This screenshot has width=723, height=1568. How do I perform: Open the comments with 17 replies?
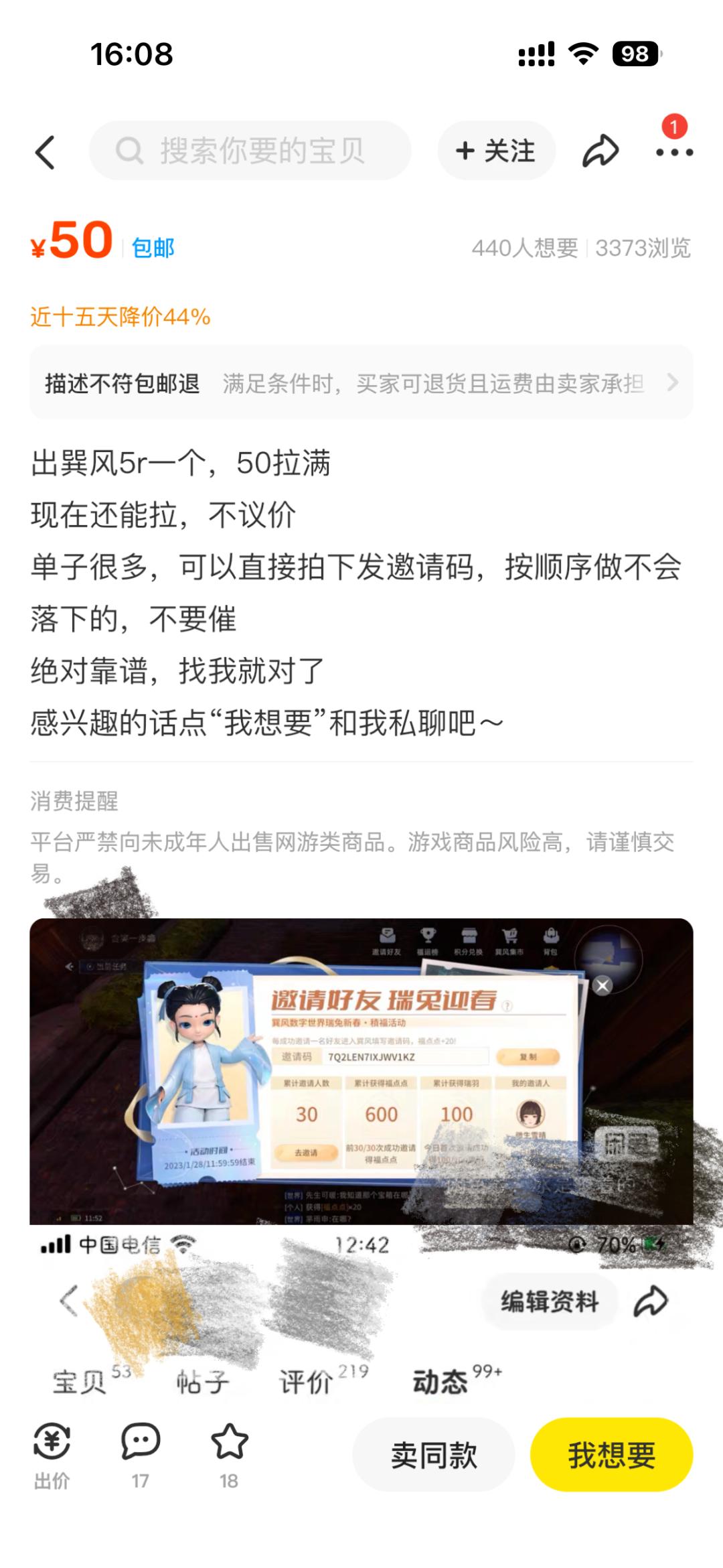[141, 1455]
